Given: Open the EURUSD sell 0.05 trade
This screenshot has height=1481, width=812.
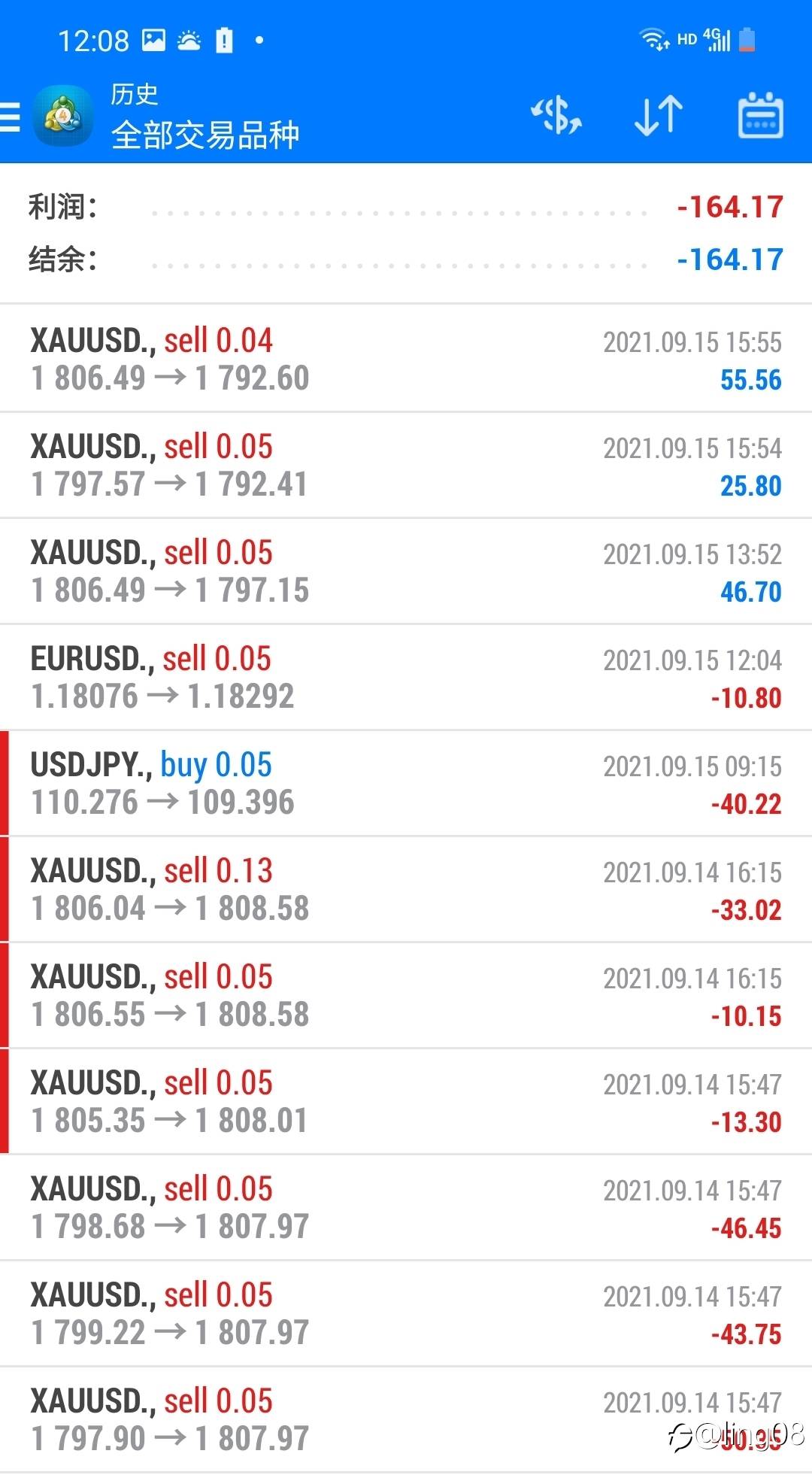Looking at the screenshot, I should (x=406, y=677).
